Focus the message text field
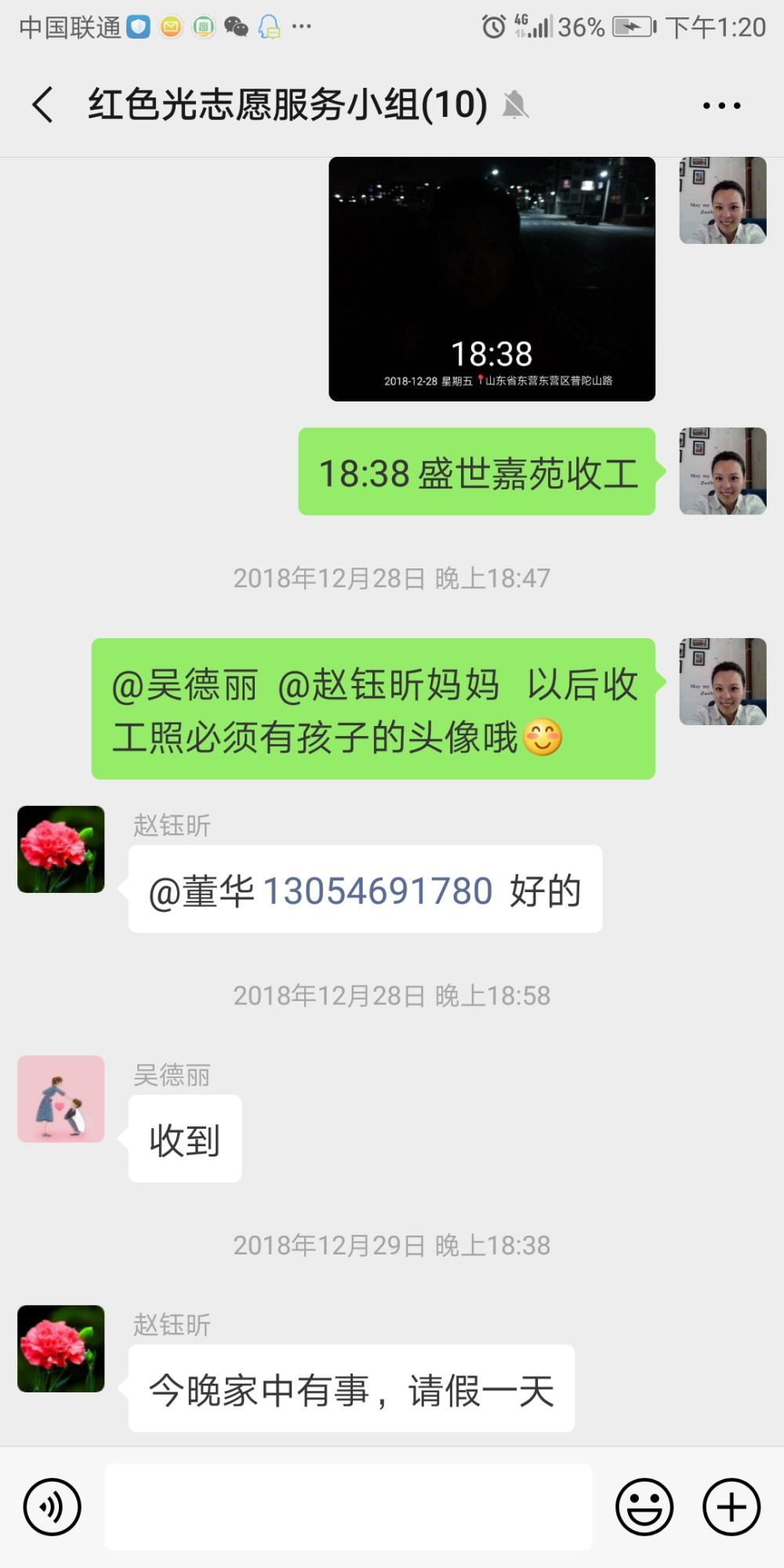The image size is (784, 1568). [348, 1507]
